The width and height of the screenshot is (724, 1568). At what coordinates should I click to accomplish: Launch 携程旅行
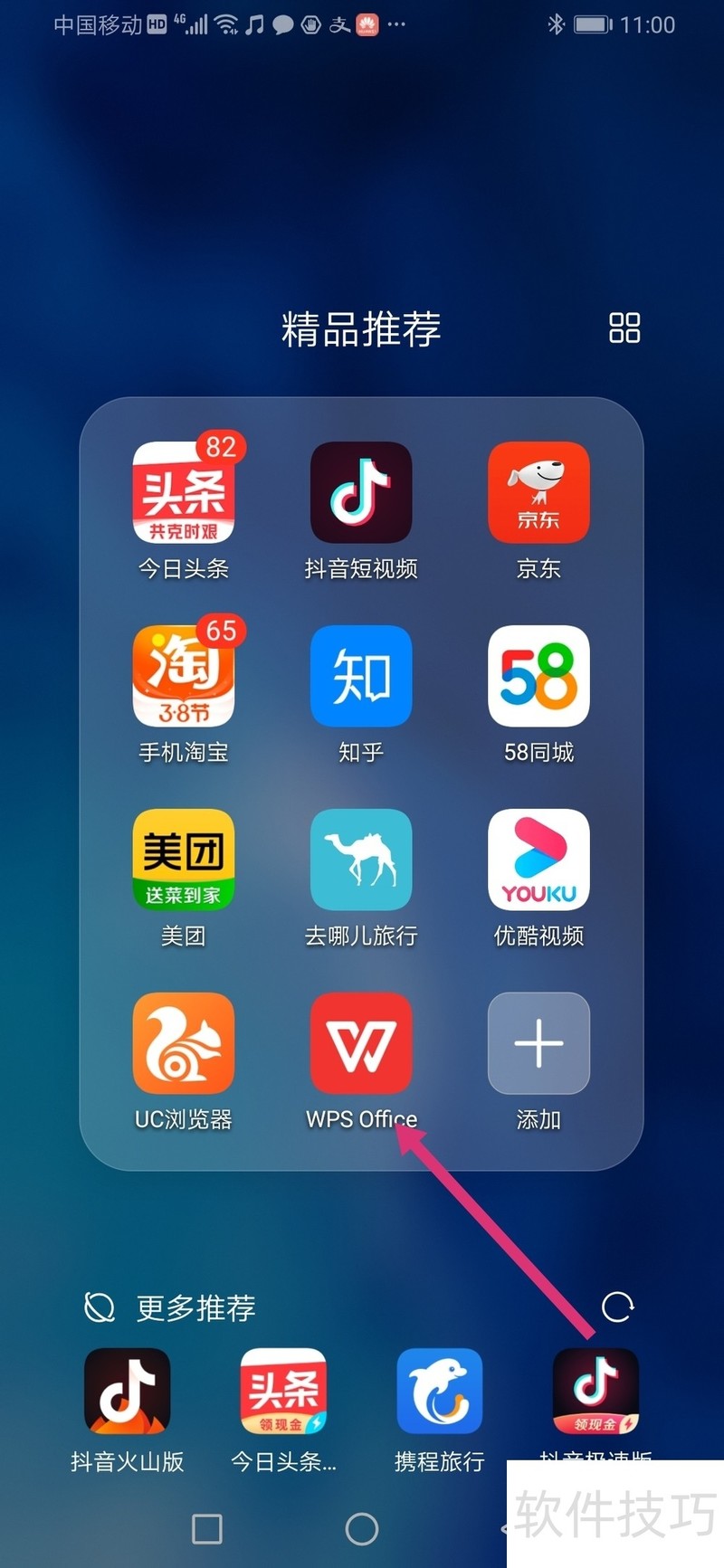440,1392
